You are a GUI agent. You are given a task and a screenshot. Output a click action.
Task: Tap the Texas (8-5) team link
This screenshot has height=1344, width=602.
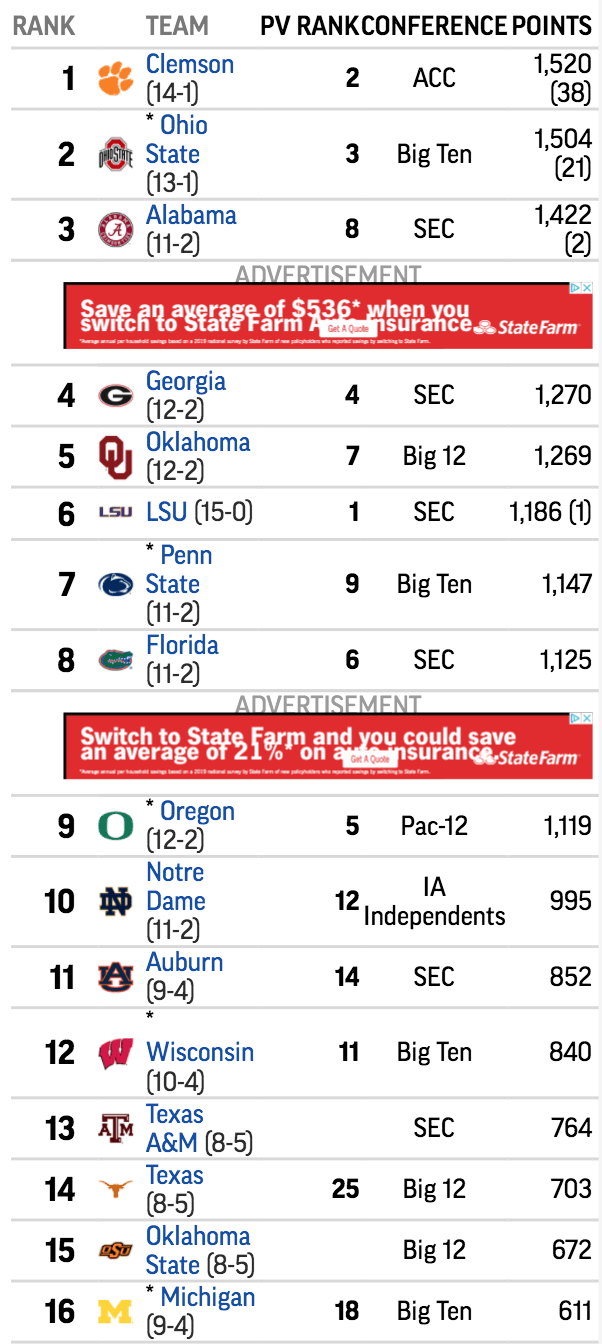pos(175,1175)
